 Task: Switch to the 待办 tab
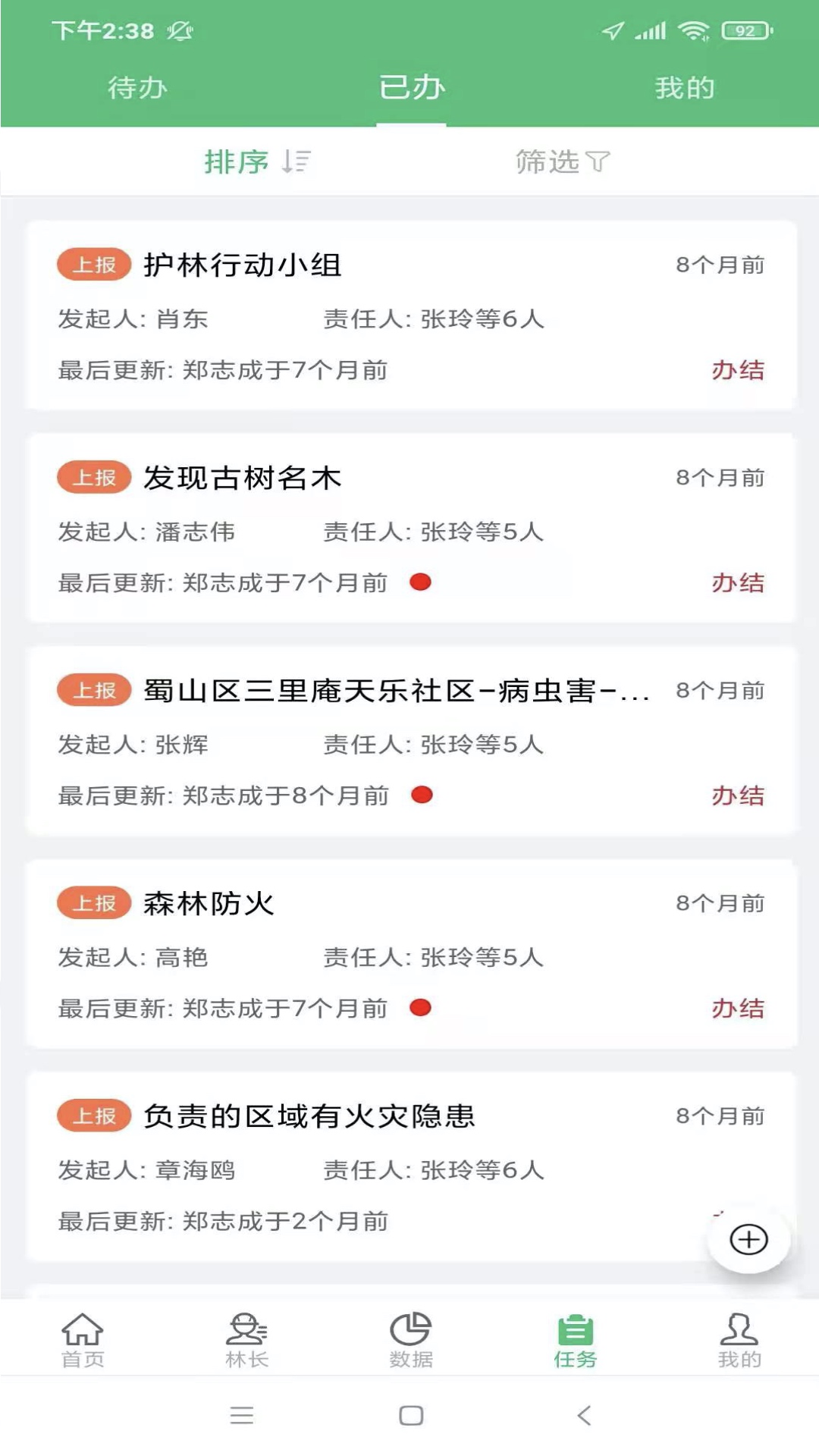point(137,88)
